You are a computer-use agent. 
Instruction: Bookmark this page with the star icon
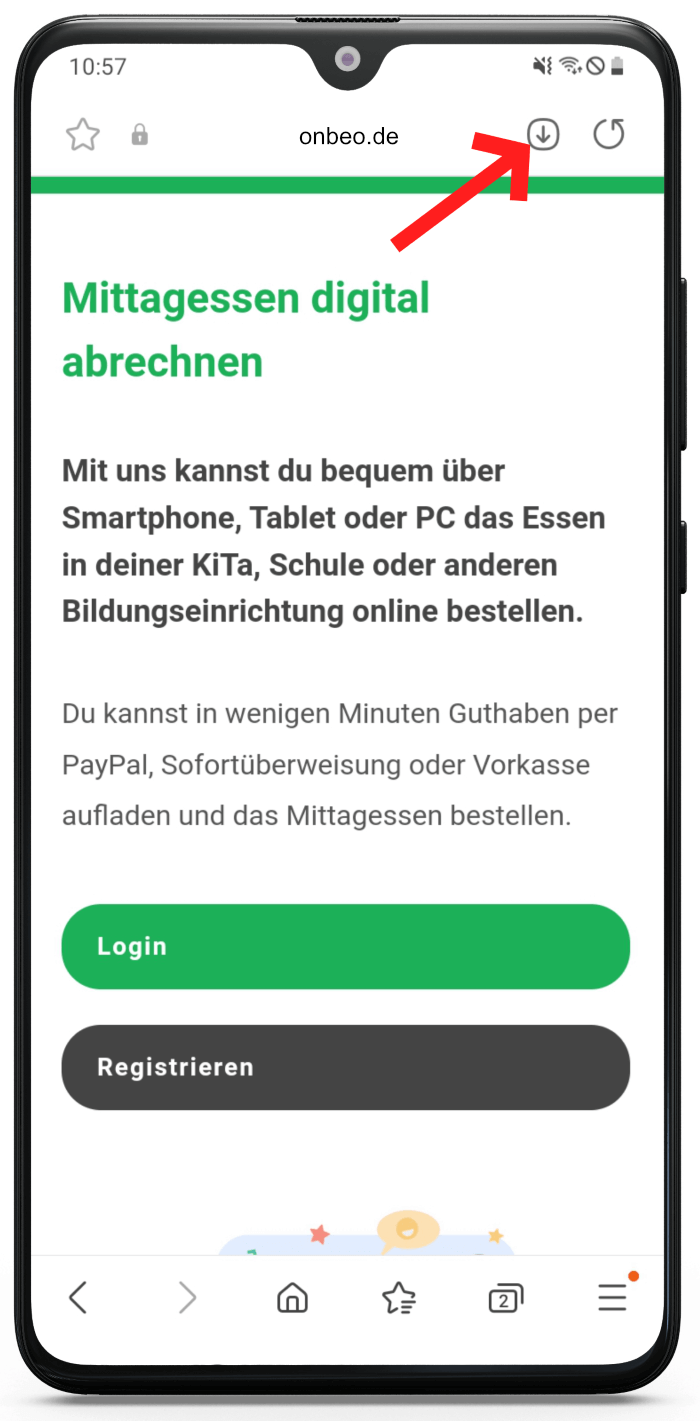click(x=83, y=135)
